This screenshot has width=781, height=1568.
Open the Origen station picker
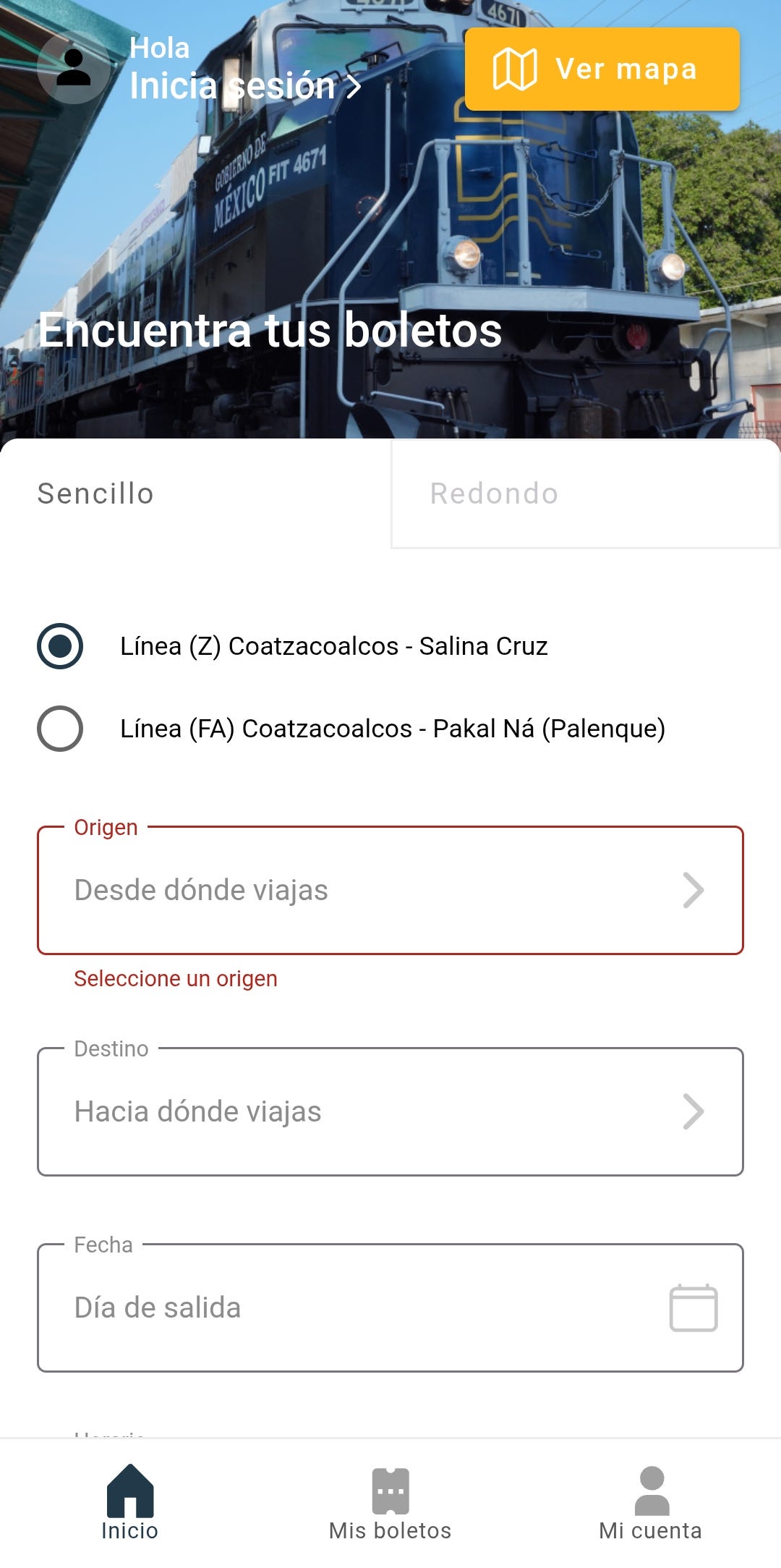click(x=390, y=890)
